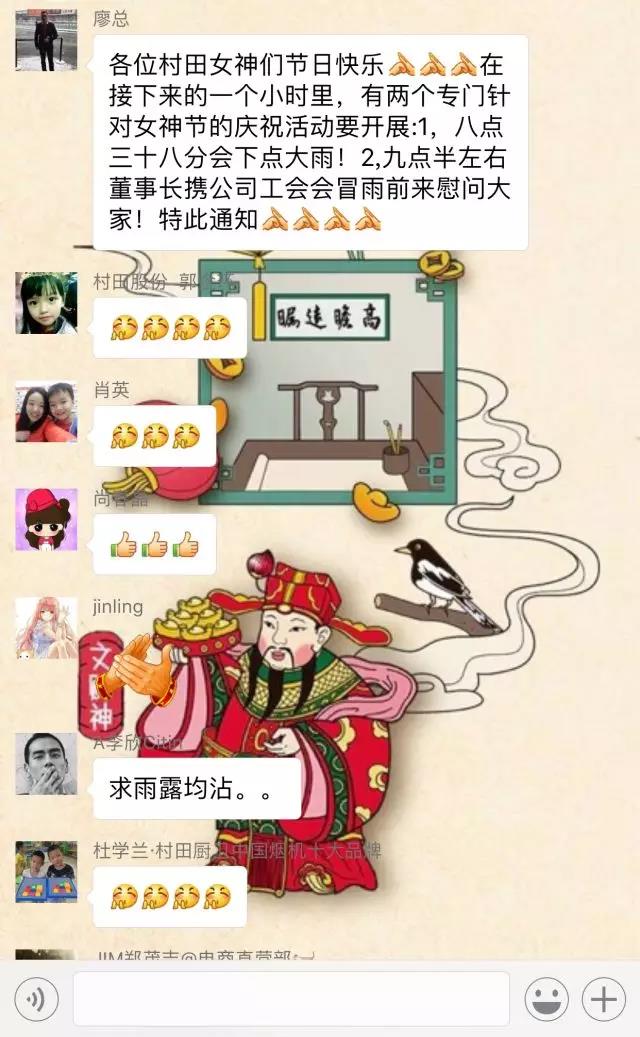Open 肖英's profile avatar
Image resolution: width=640 pixels, height=1037 pixels.
pyautogui.click(x=46, y=412)
